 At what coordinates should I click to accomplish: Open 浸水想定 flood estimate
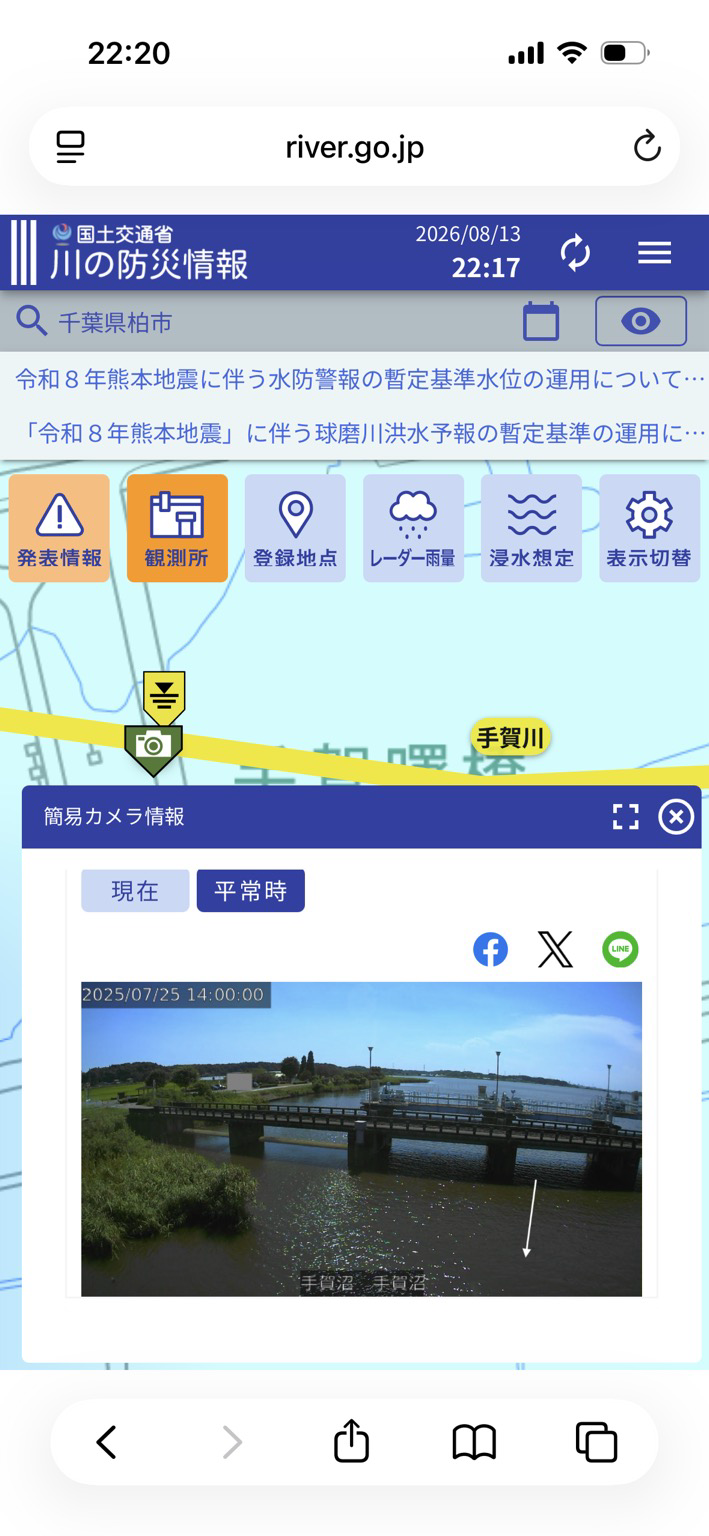pos(531,528)
